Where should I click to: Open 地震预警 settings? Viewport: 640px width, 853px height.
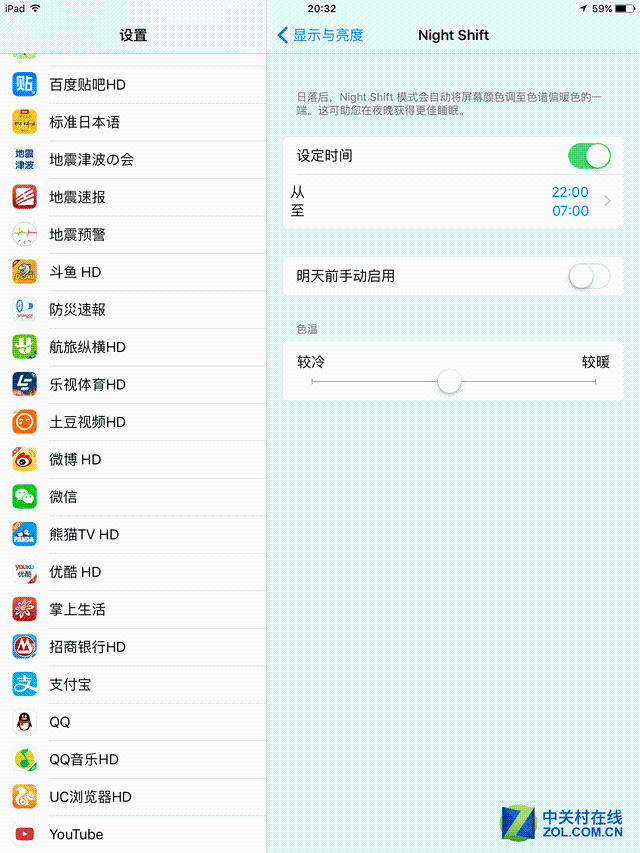coord(133,235)
